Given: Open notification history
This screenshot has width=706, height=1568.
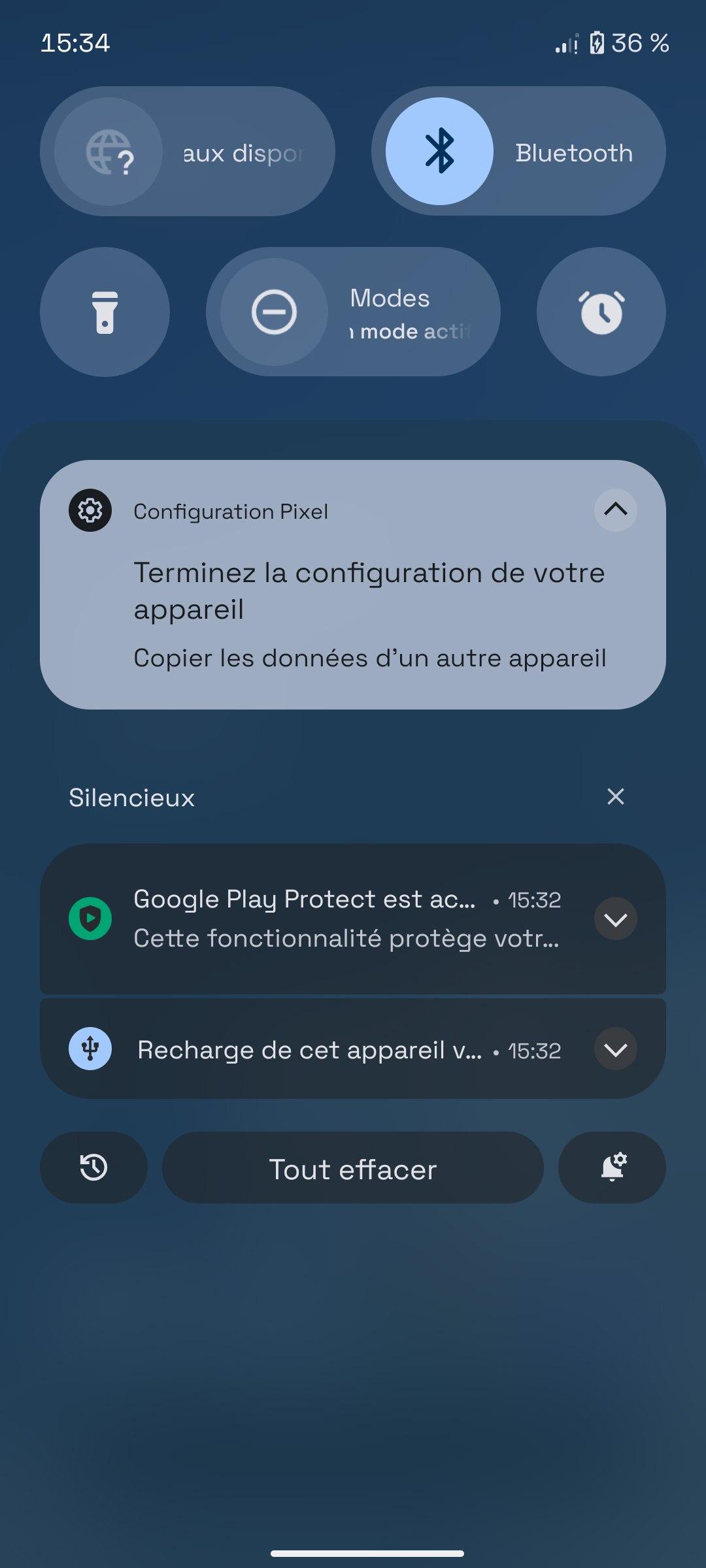Looking at the screenshot, I should click(x=93, y=1168).
